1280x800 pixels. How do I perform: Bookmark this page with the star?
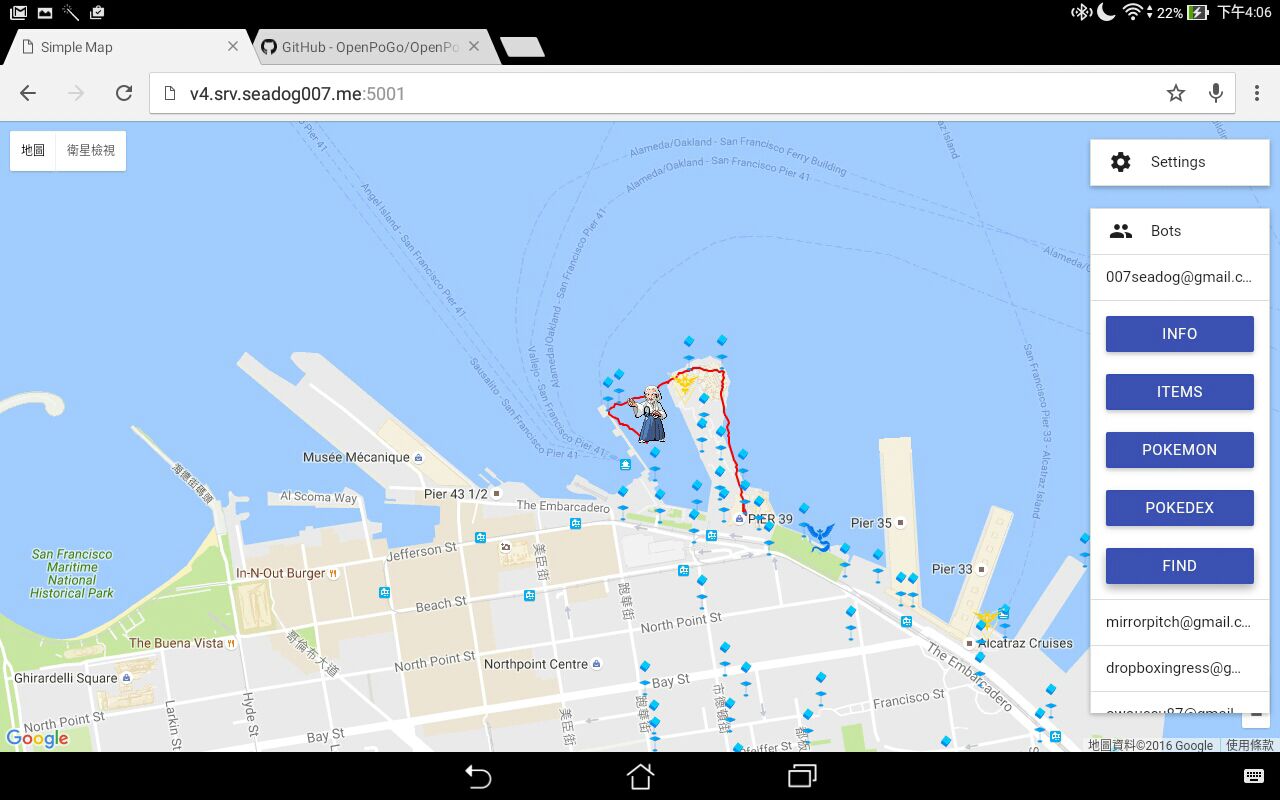(x=1176, y=93)
